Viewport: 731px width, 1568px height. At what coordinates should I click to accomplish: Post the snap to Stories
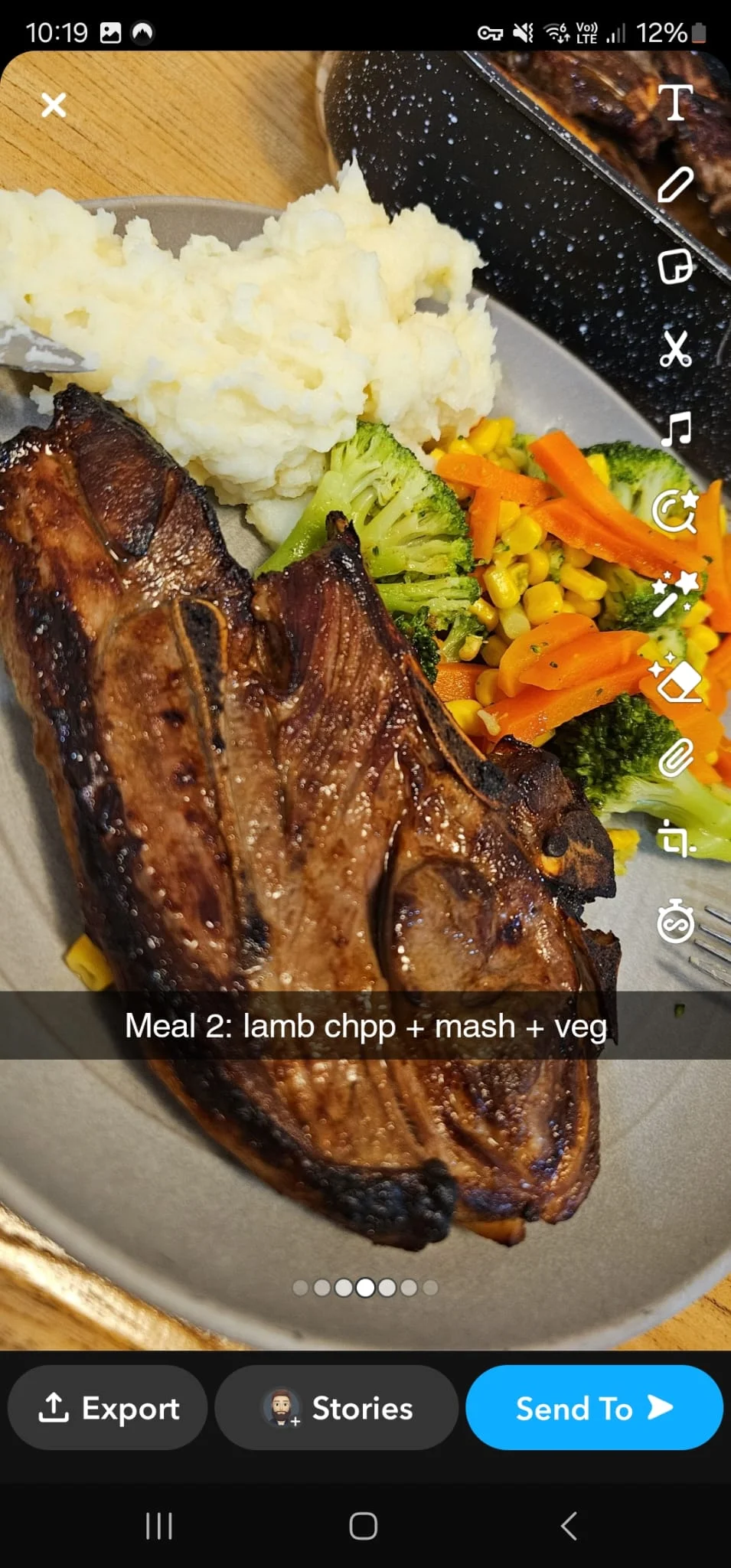[337, 1407]
